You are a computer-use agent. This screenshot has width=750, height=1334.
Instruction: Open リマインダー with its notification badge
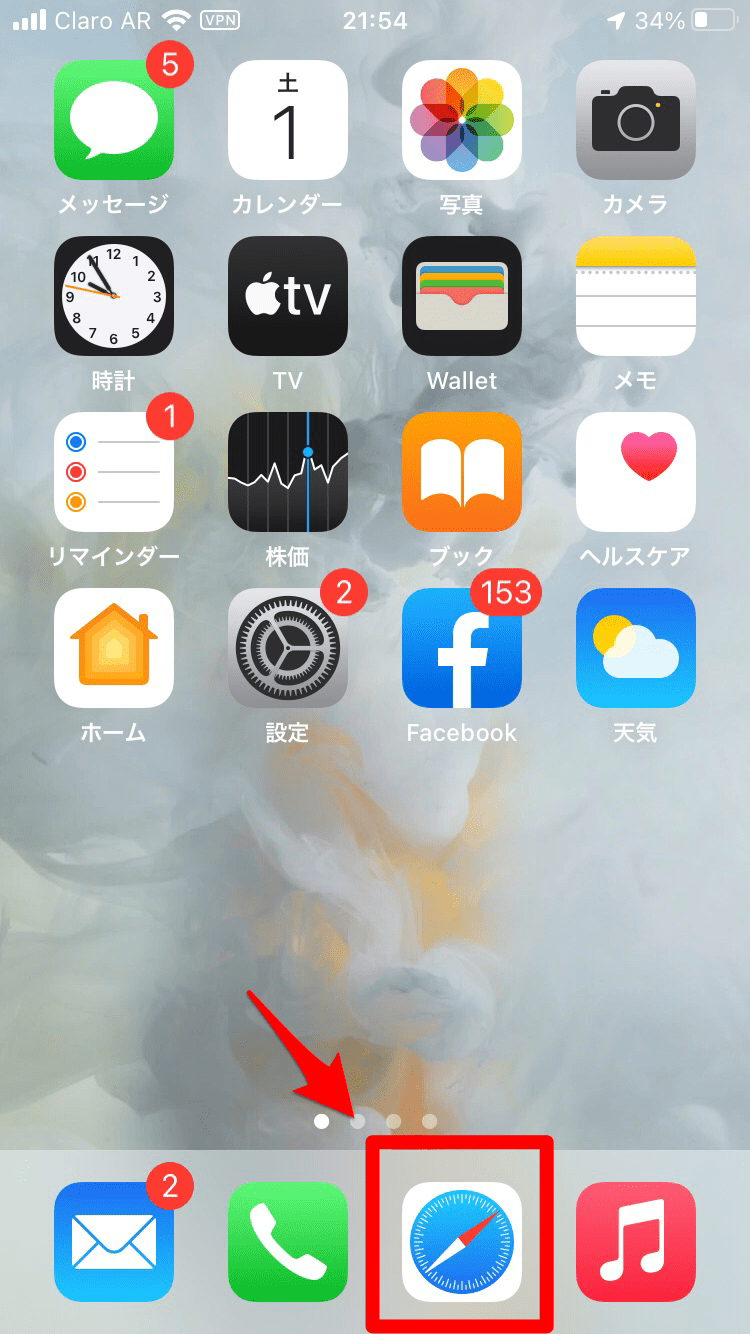113,471
